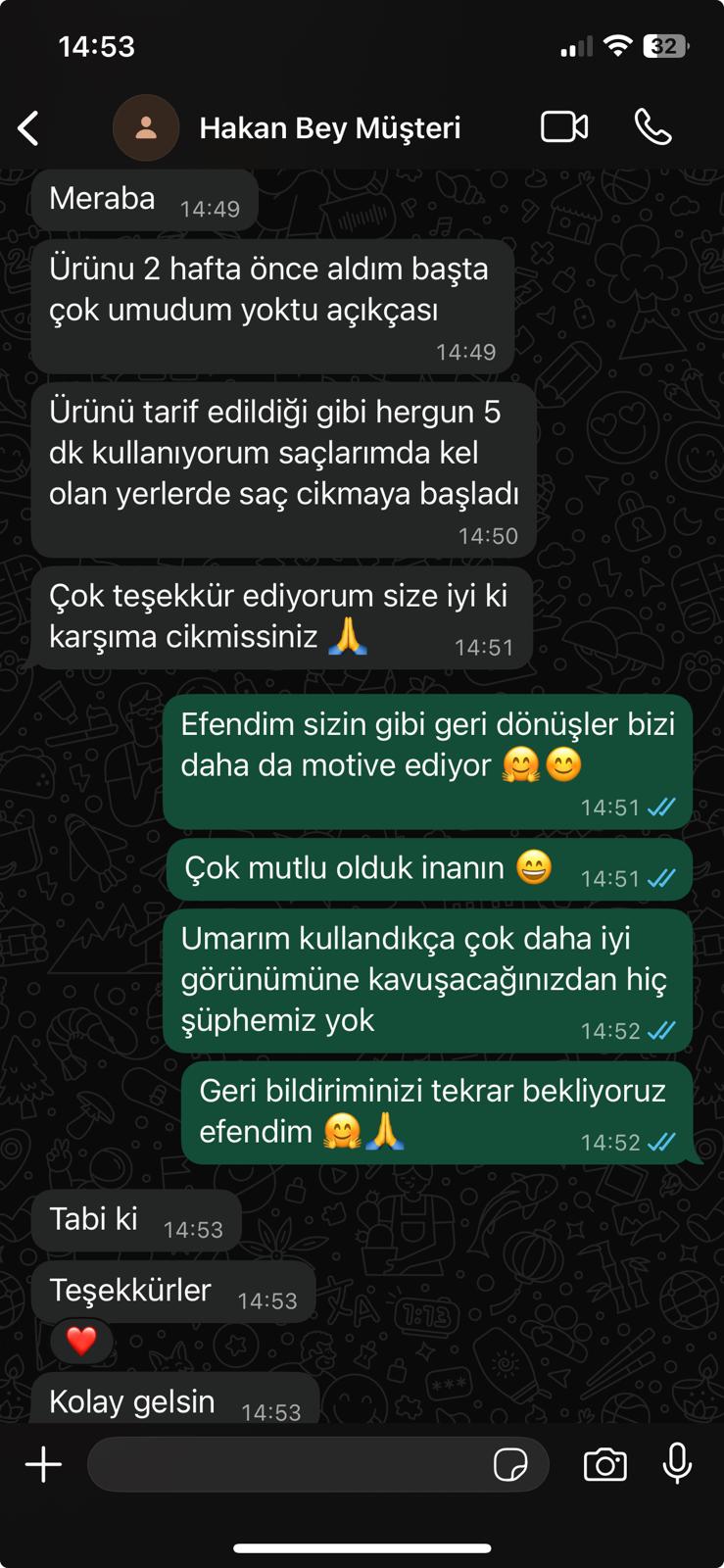The width and height of the screenshot is (724, 1568).
Task: Open Hakan Bey Müşteri contact info
Action: 329,128
